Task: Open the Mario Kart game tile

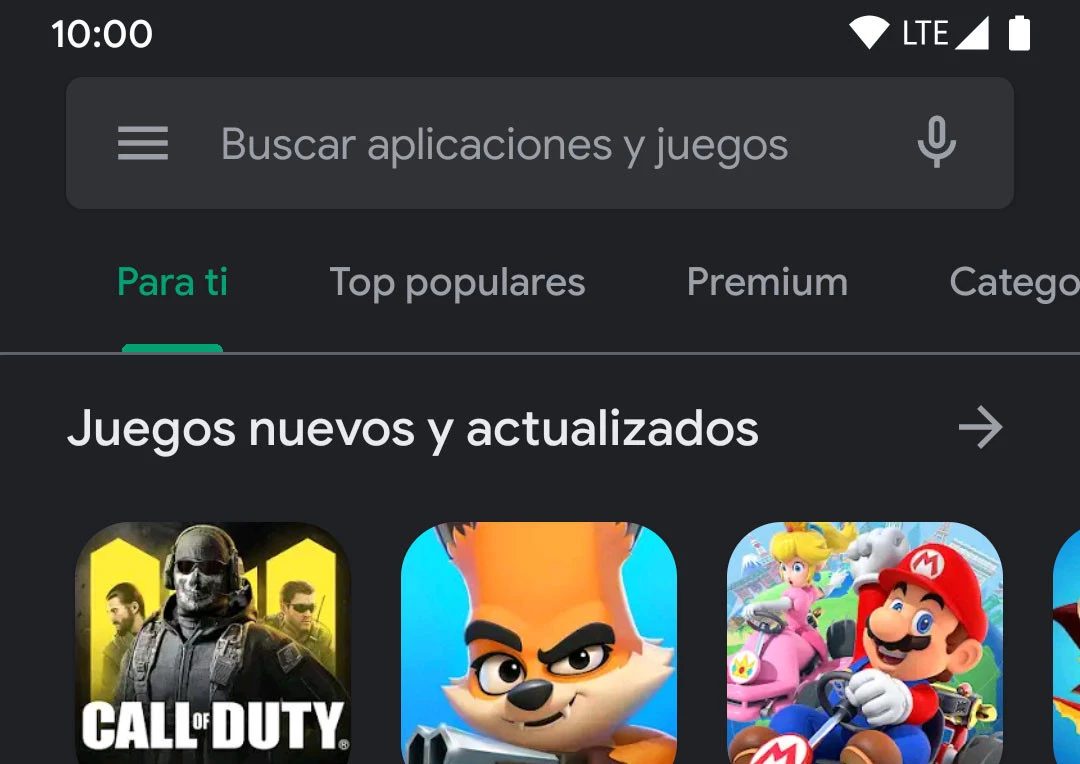Action: point(864,642)
